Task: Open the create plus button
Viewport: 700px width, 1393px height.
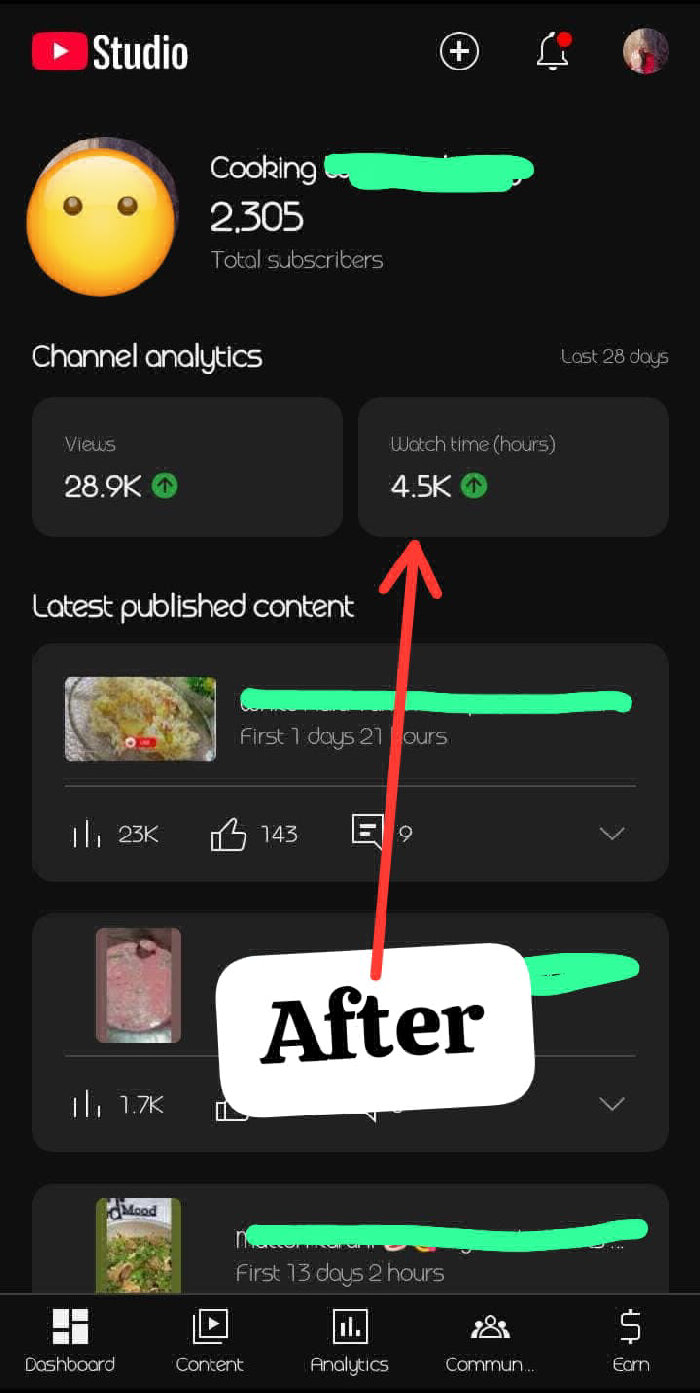Action: pos(460,52)
